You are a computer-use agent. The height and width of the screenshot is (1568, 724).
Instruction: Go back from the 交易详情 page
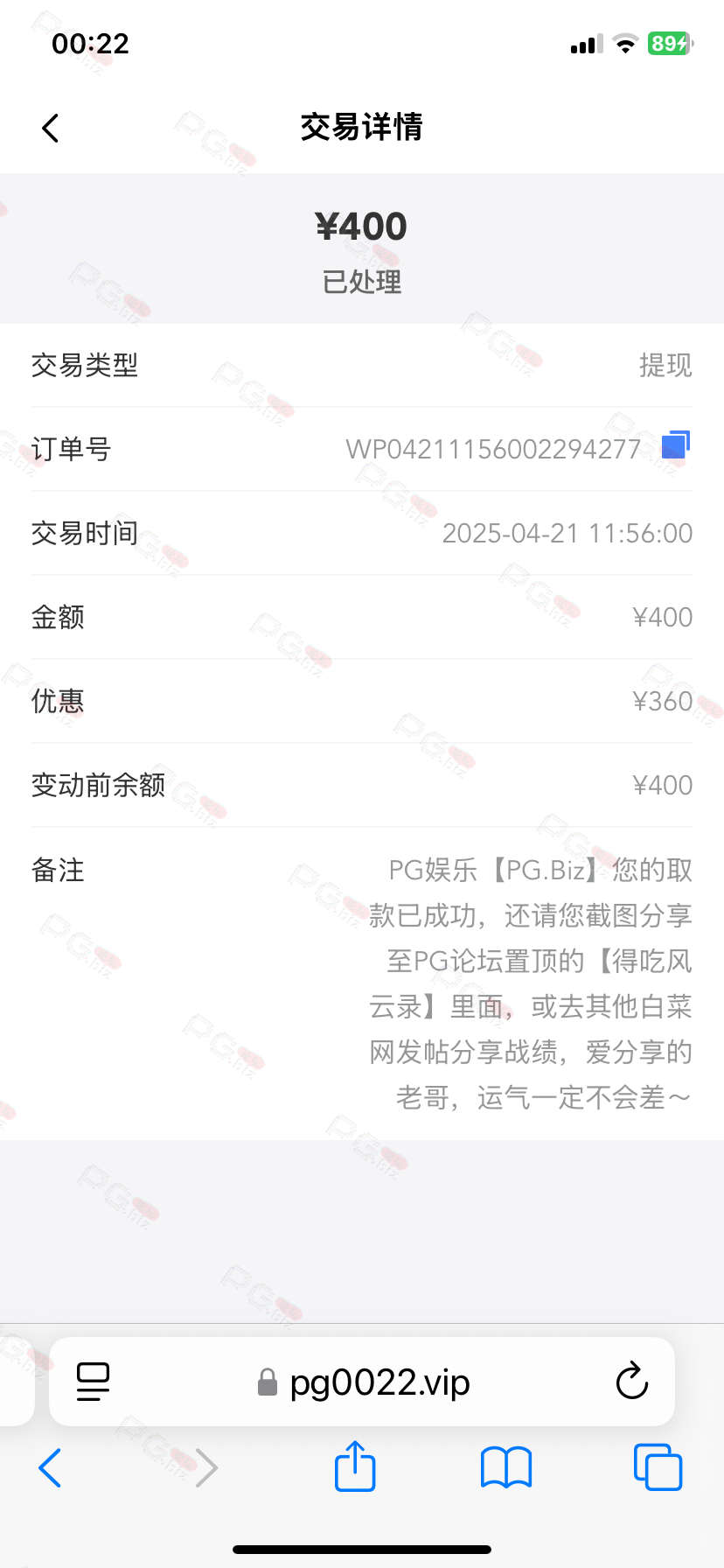(x=51, y=128)
